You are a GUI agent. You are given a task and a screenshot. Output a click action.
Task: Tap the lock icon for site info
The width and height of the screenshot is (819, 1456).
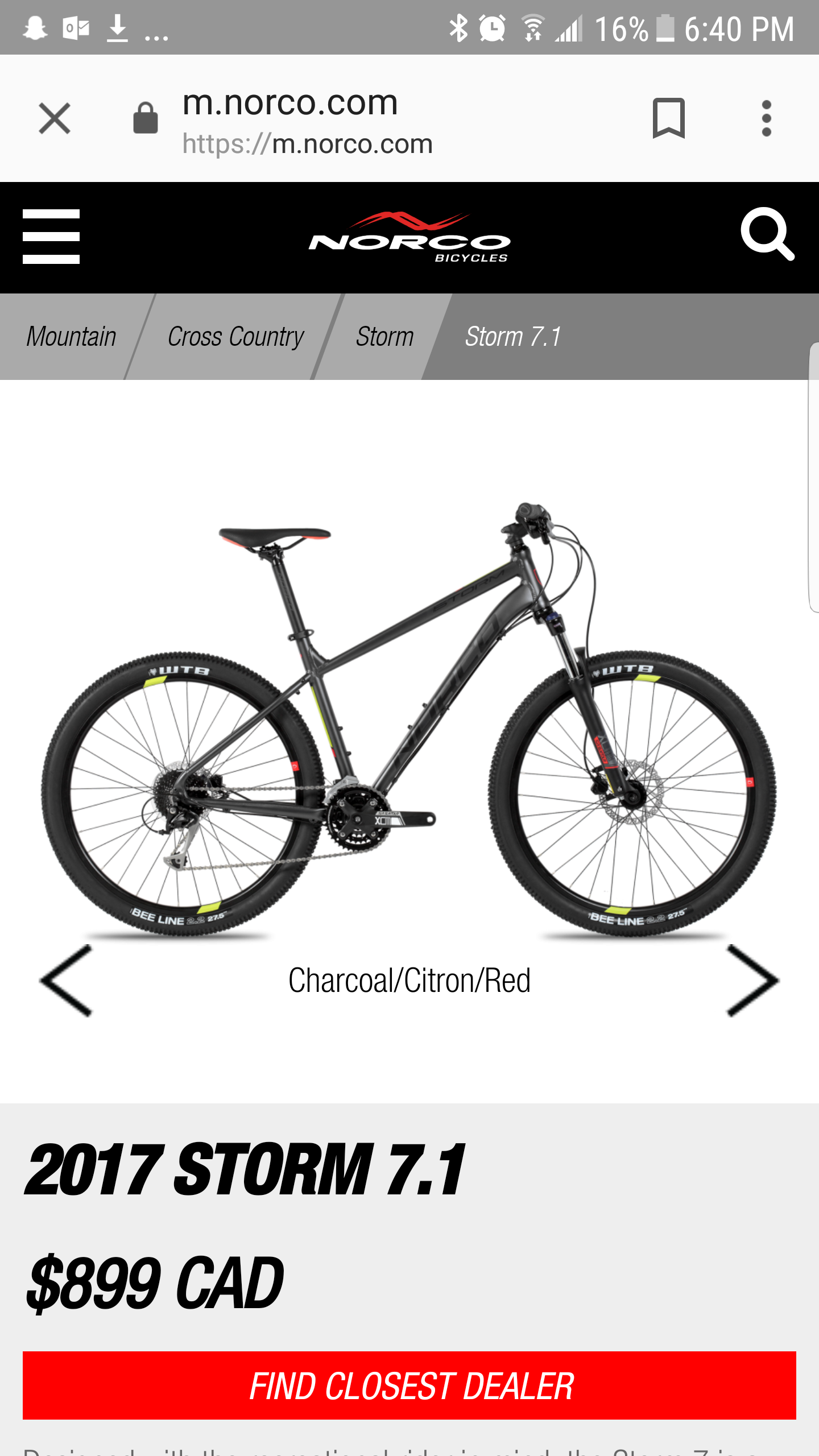145,118
